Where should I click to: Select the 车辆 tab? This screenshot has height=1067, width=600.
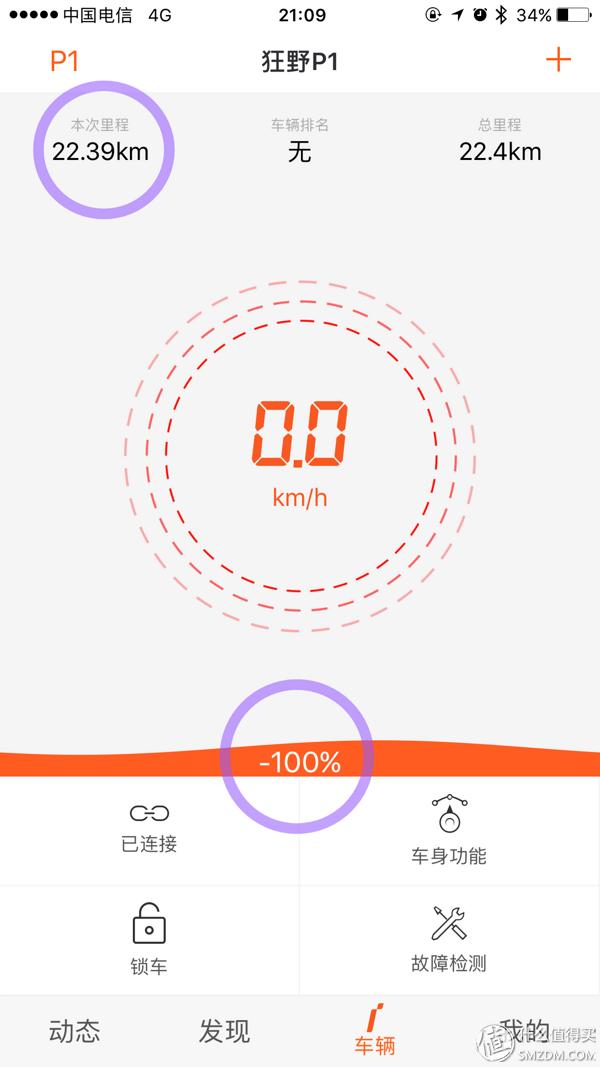pyautogui.click(x=375, y=1031)
